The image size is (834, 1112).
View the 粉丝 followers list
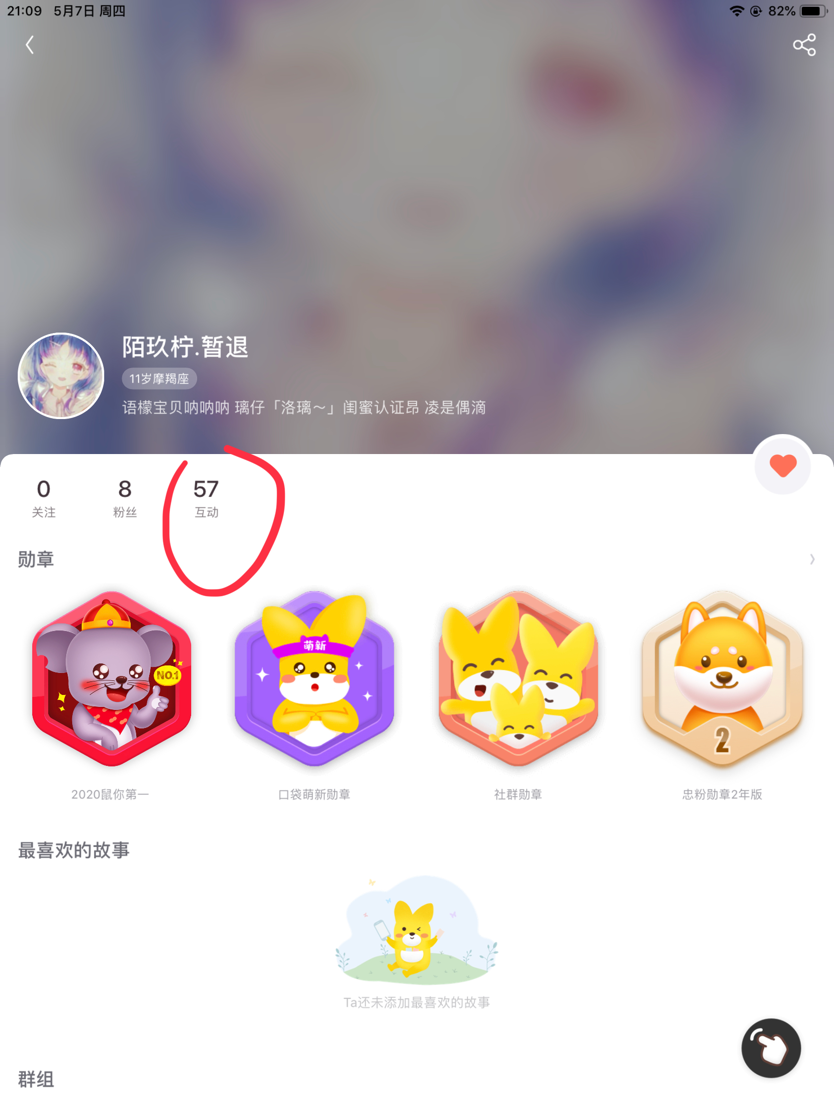(x=125, y=497)
